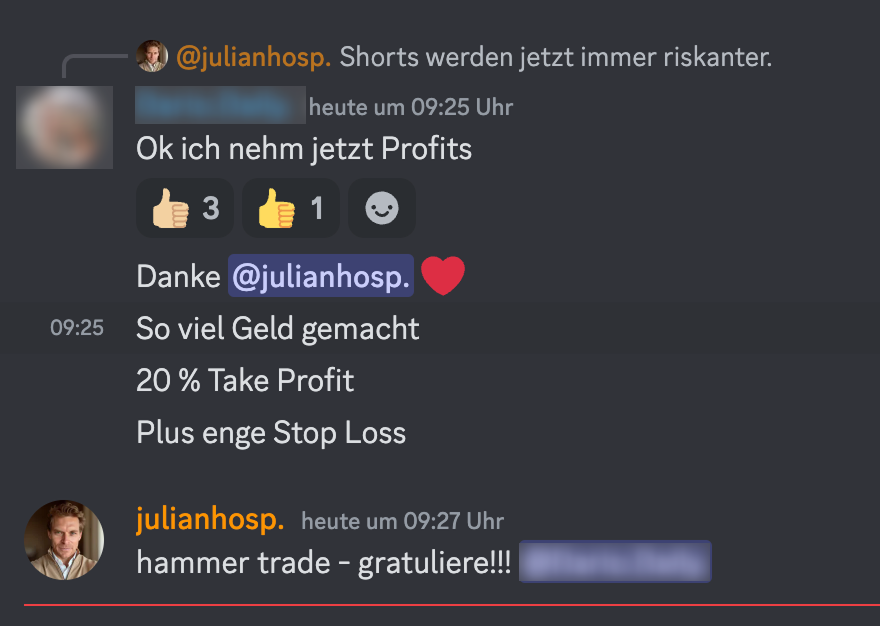The height and width of the screenshot is (626, 880).
Task: Open the blurred mention after gratuliere!!!
Action: (x=615, y=562)
